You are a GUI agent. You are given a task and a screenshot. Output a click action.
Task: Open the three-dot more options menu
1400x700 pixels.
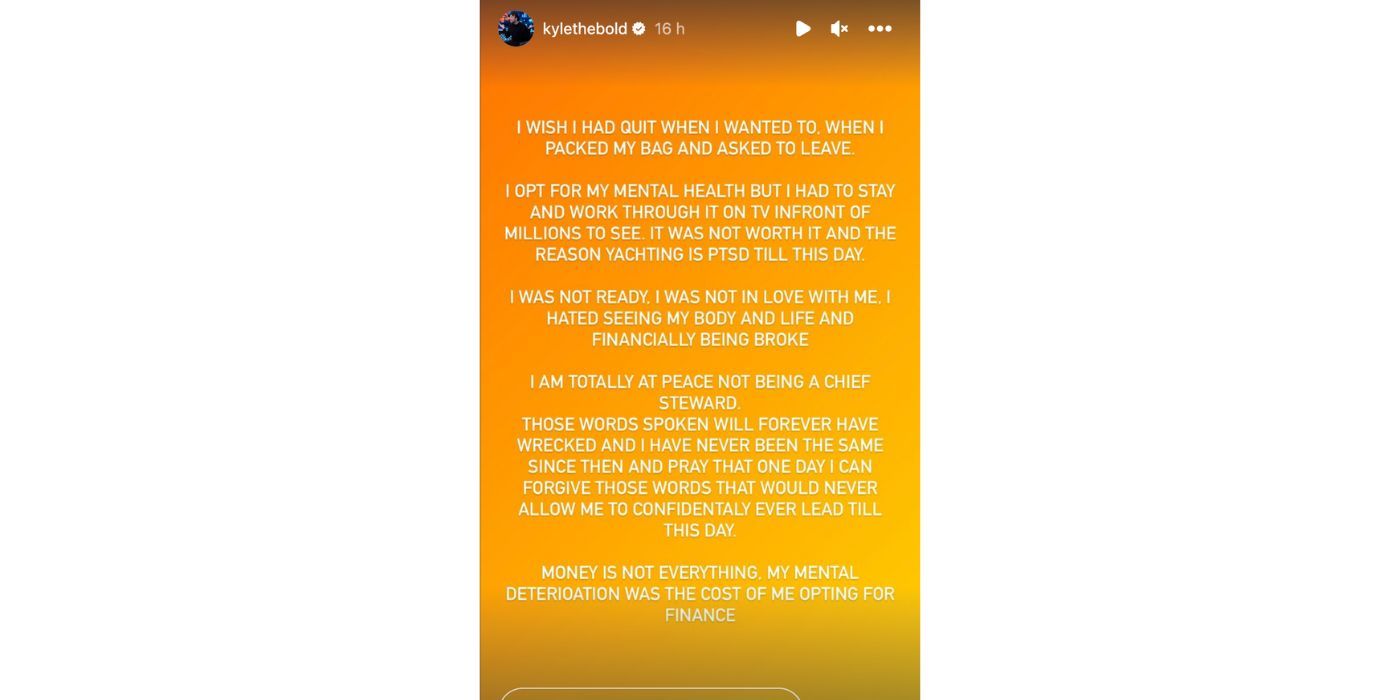pos(880,29)
